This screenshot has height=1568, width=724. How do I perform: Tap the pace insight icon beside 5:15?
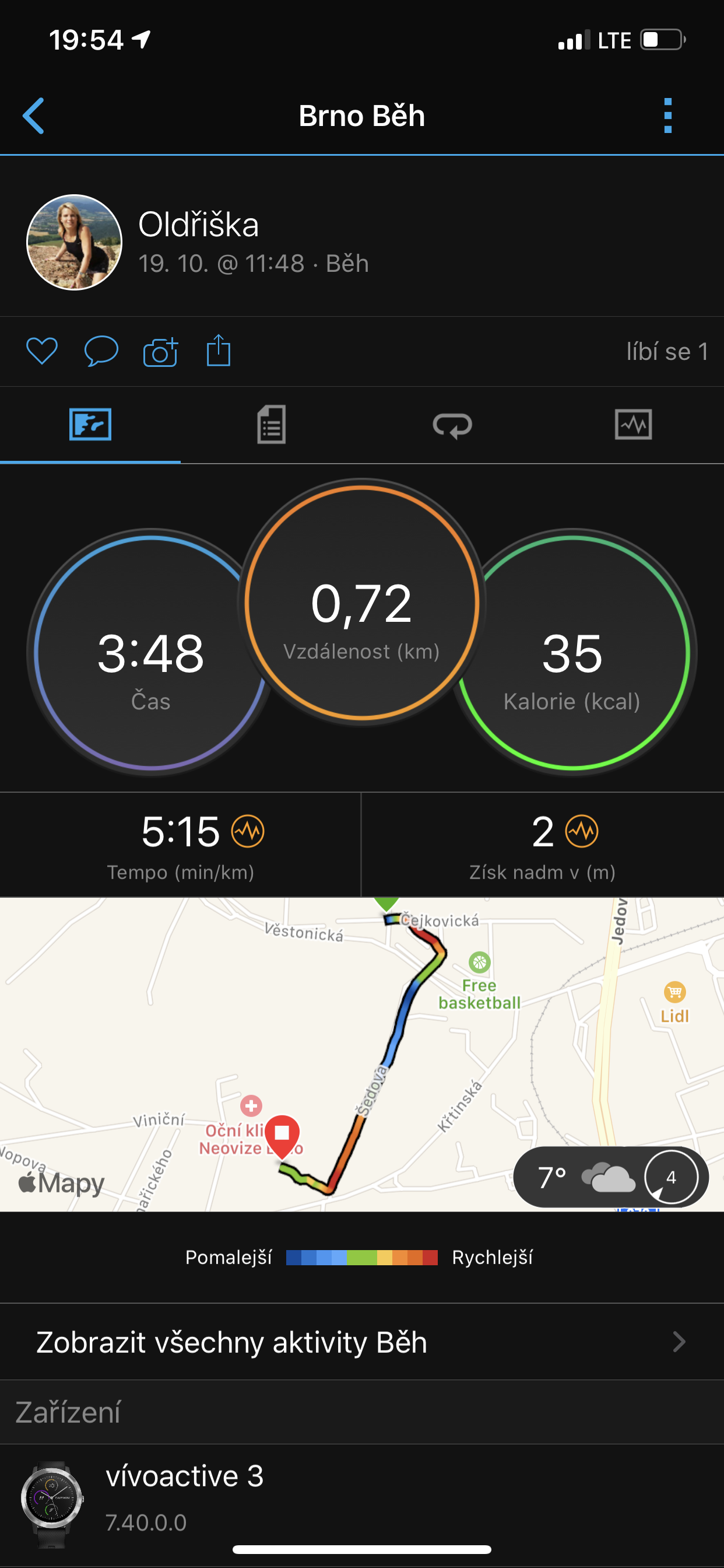[248, 831]
